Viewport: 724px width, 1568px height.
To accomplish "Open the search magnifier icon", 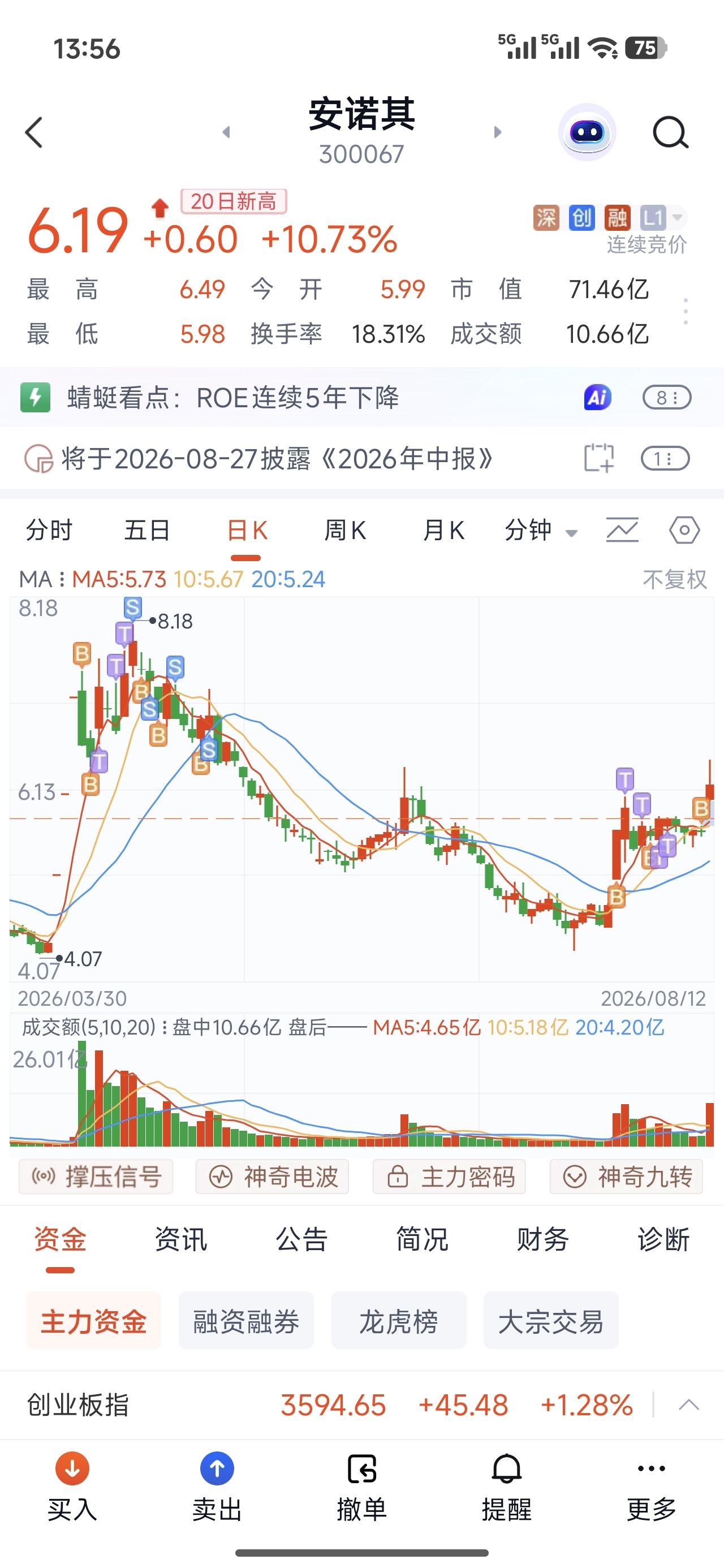I will coord(670,132).
